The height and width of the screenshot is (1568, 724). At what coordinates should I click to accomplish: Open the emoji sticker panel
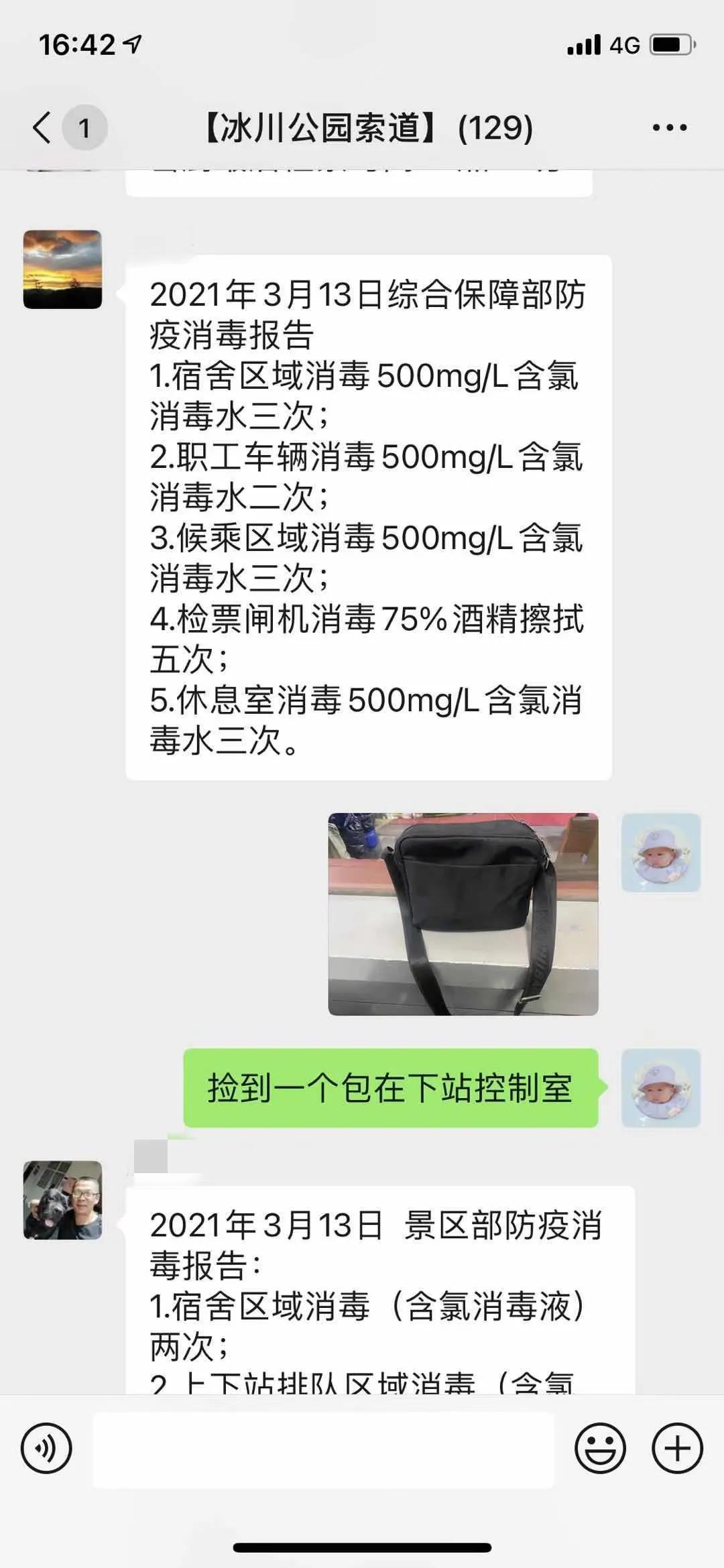tap(599, 1448)
